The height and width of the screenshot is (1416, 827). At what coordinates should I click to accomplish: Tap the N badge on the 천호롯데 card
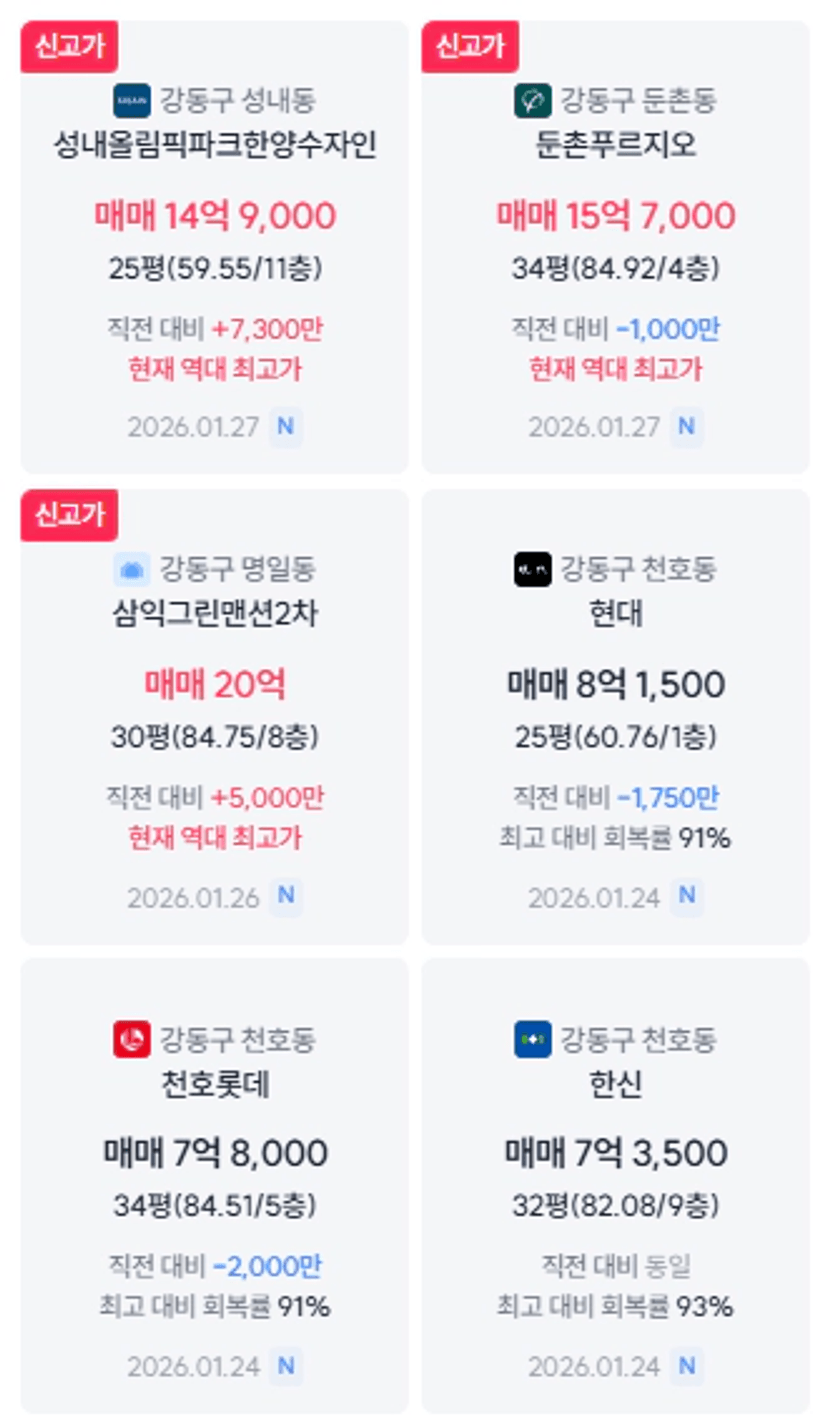point(286,1366)
